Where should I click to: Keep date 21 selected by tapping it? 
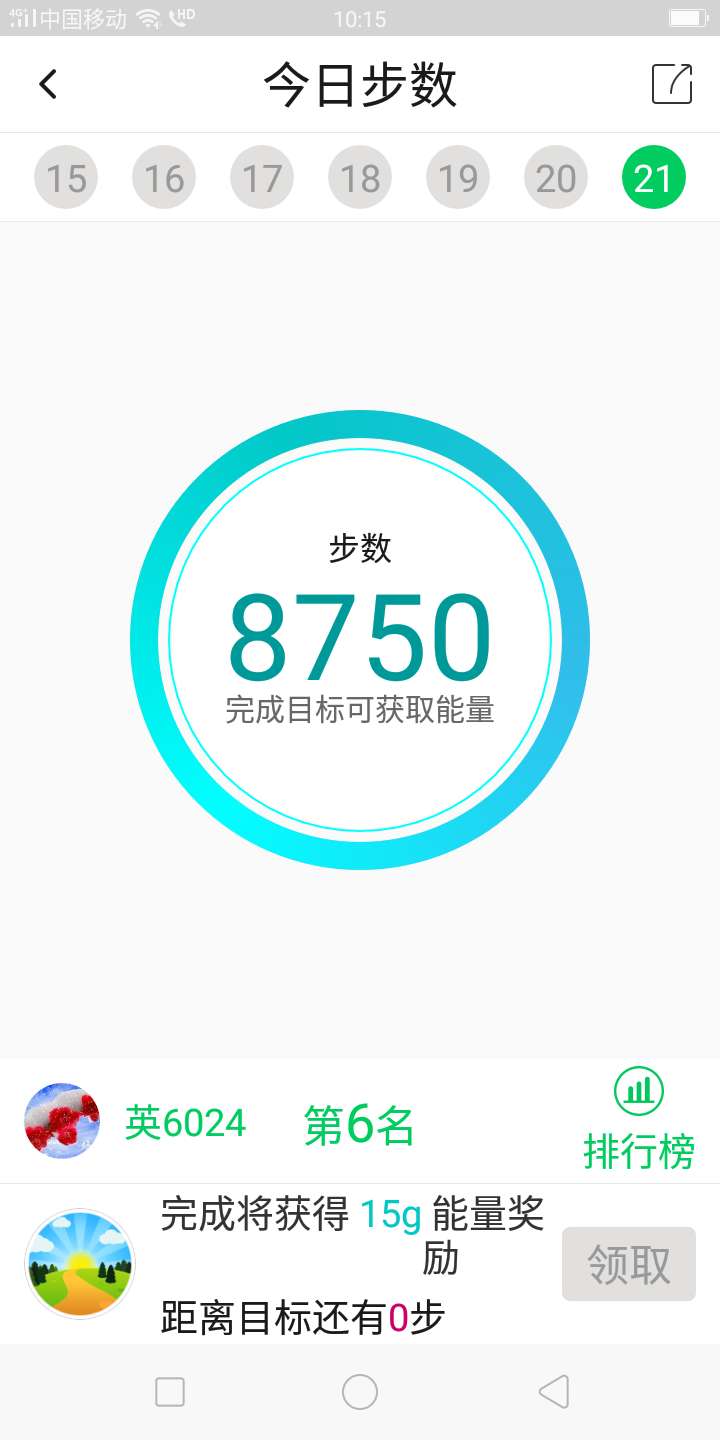[653, 176]
